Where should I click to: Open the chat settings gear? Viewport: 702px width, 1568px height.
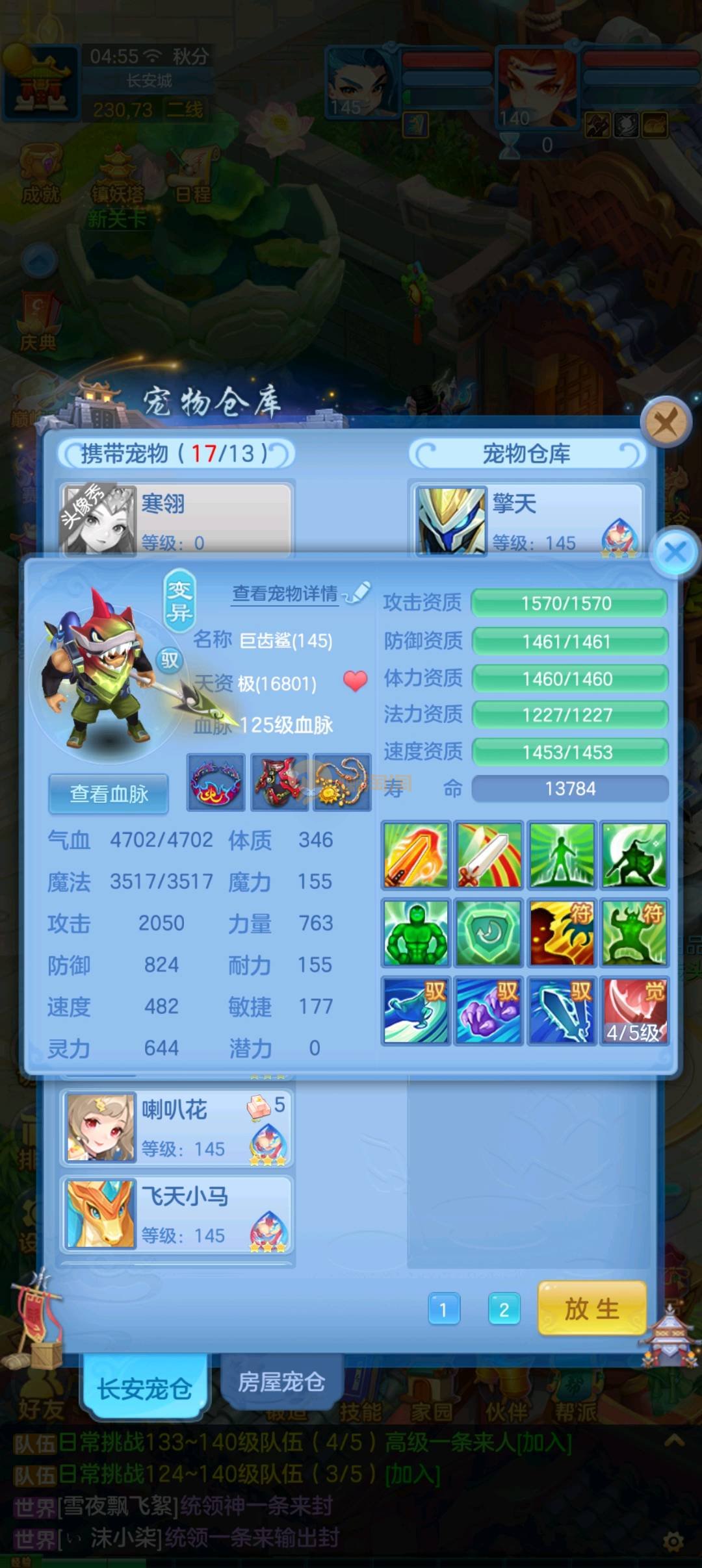point(673,1541)
